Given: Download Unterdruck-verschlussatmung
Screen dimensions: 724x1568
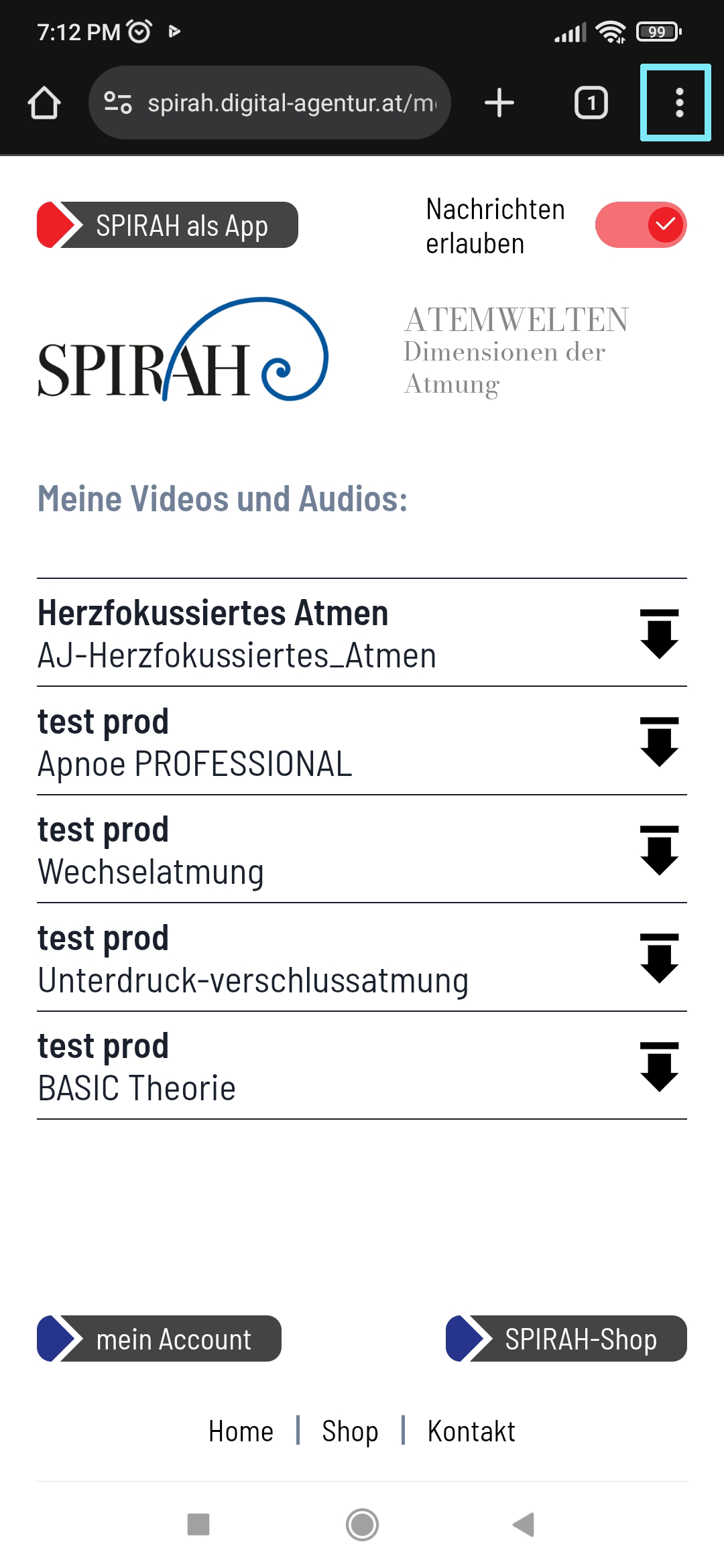Looking at the screenshot, I should click(x=660, y=958).
